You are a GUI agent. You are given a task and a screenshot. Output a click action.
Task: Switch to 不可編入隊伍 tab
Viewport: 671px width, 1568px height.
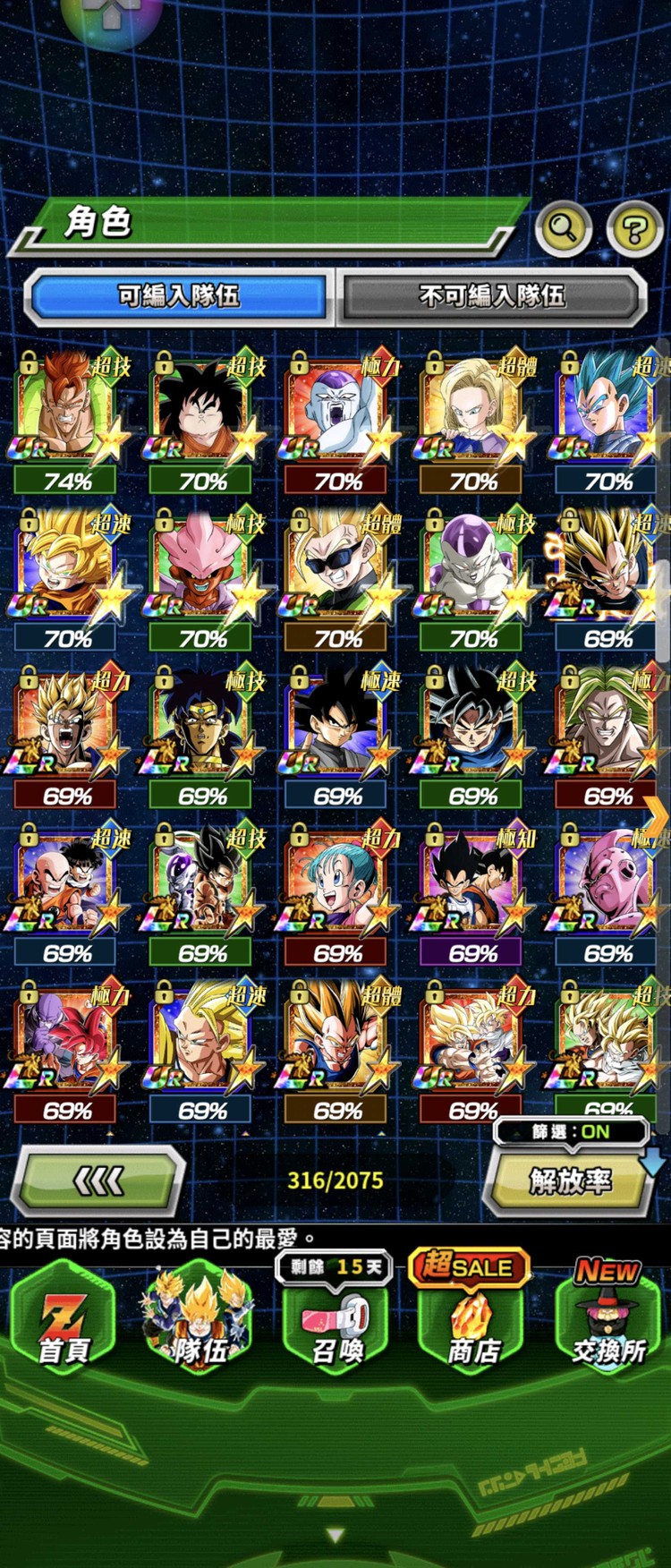(492, 295)
